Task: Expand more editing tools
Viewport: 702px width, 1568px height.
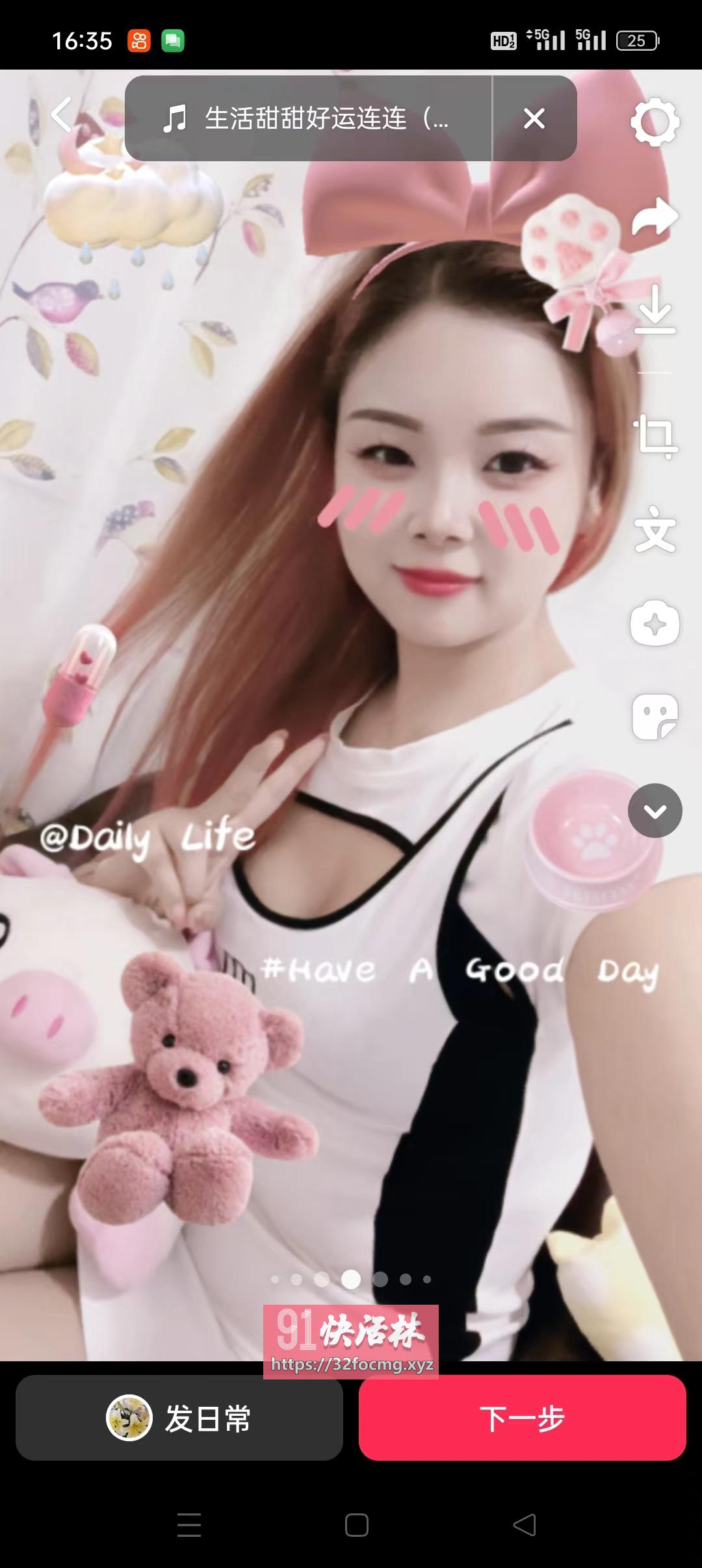Action: (655, 811)
